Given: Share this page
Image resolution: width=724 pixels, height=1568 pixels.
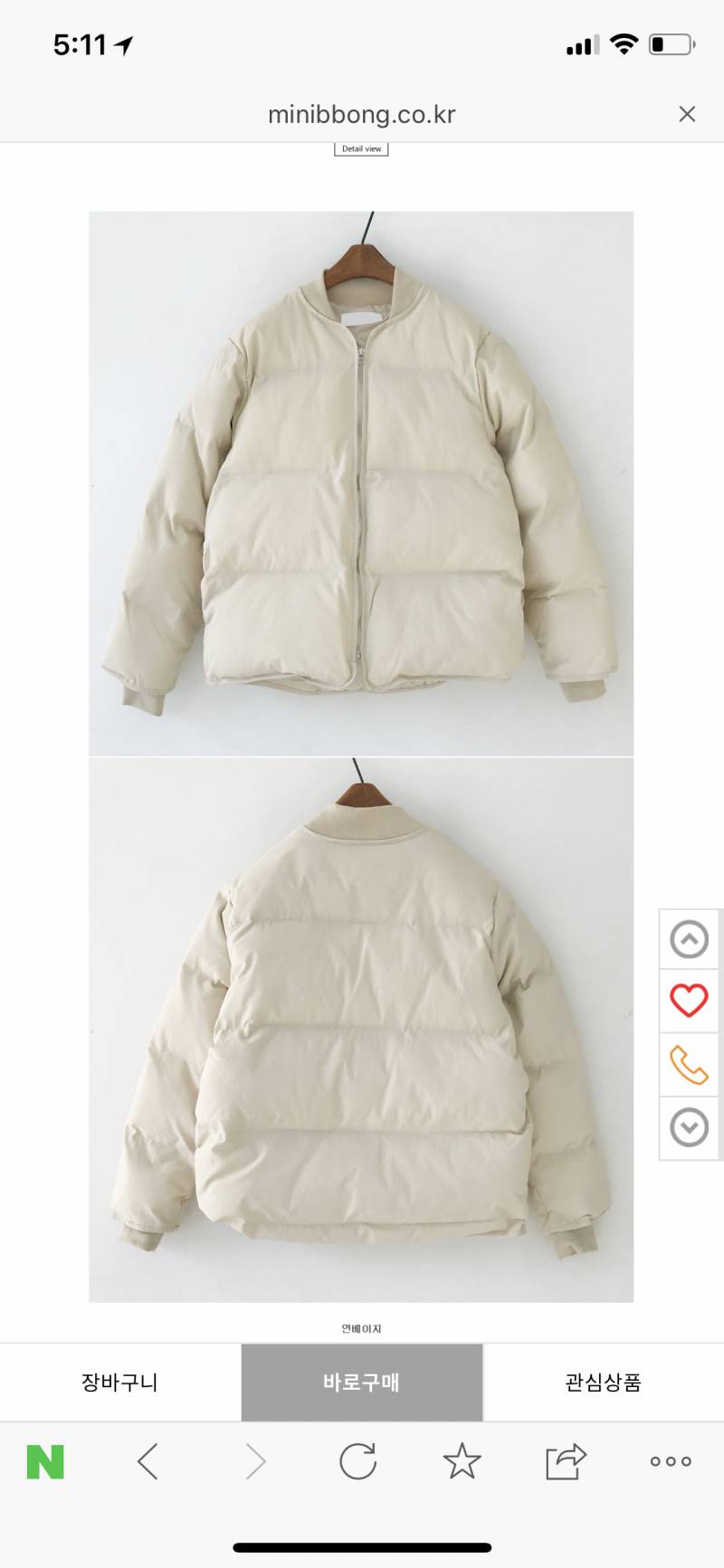Looking at the screenshot, I should (x=566, y=1461).
